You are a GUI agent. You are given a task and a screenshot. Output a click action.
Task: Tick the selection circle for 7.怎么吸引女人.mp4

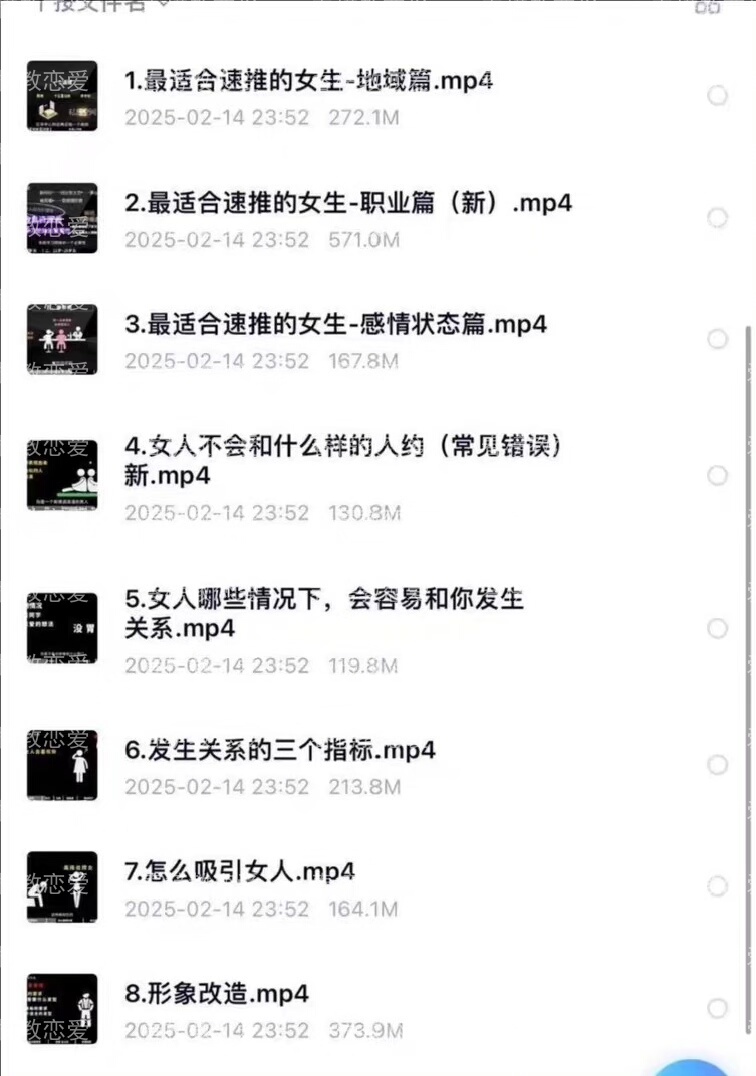[x=717, y=886]
